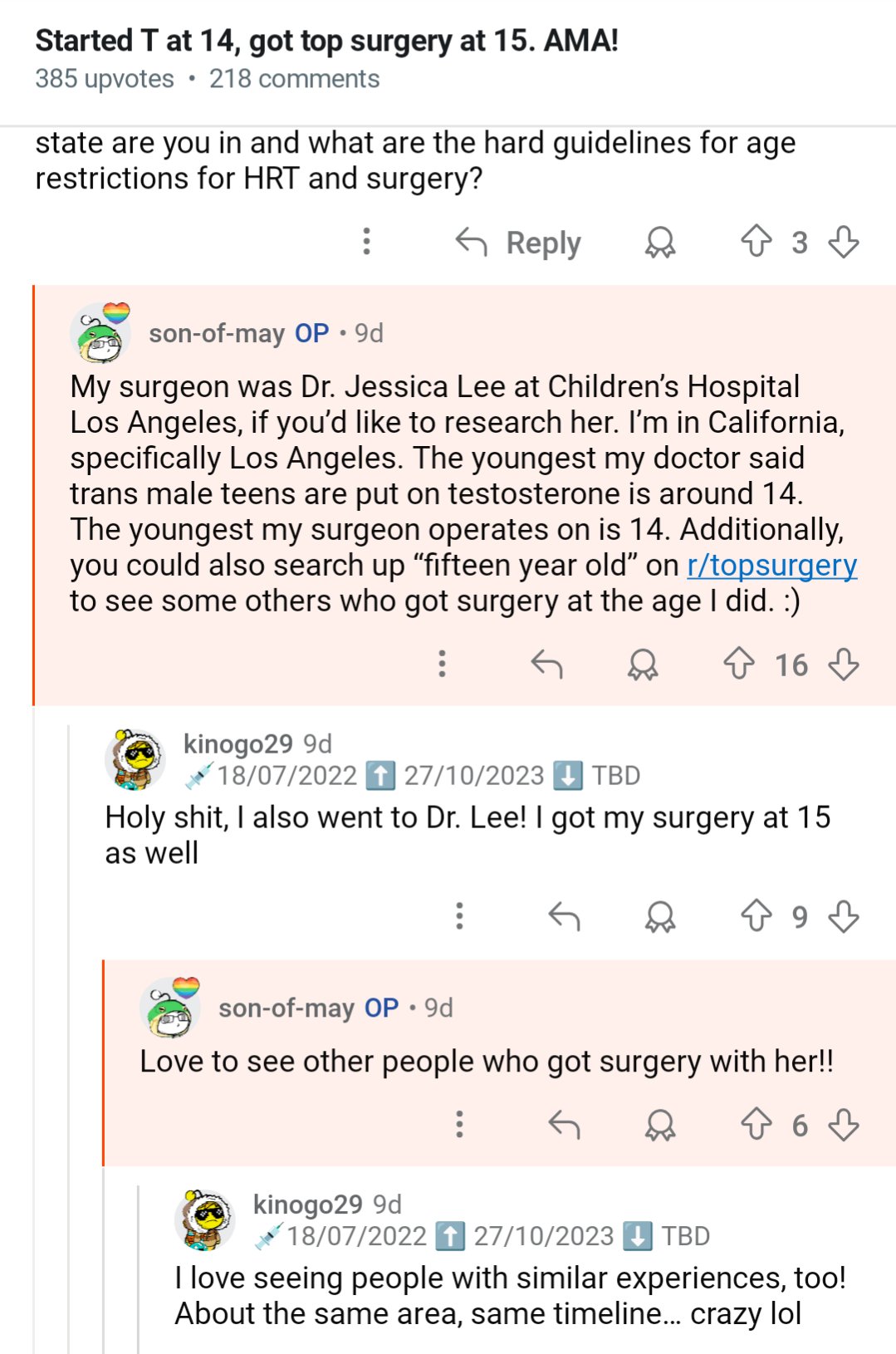Open options menu on kinogo29's "Holy shit" comment
The width and height of the screenshot is (896, 1354).
coord(459,915)
